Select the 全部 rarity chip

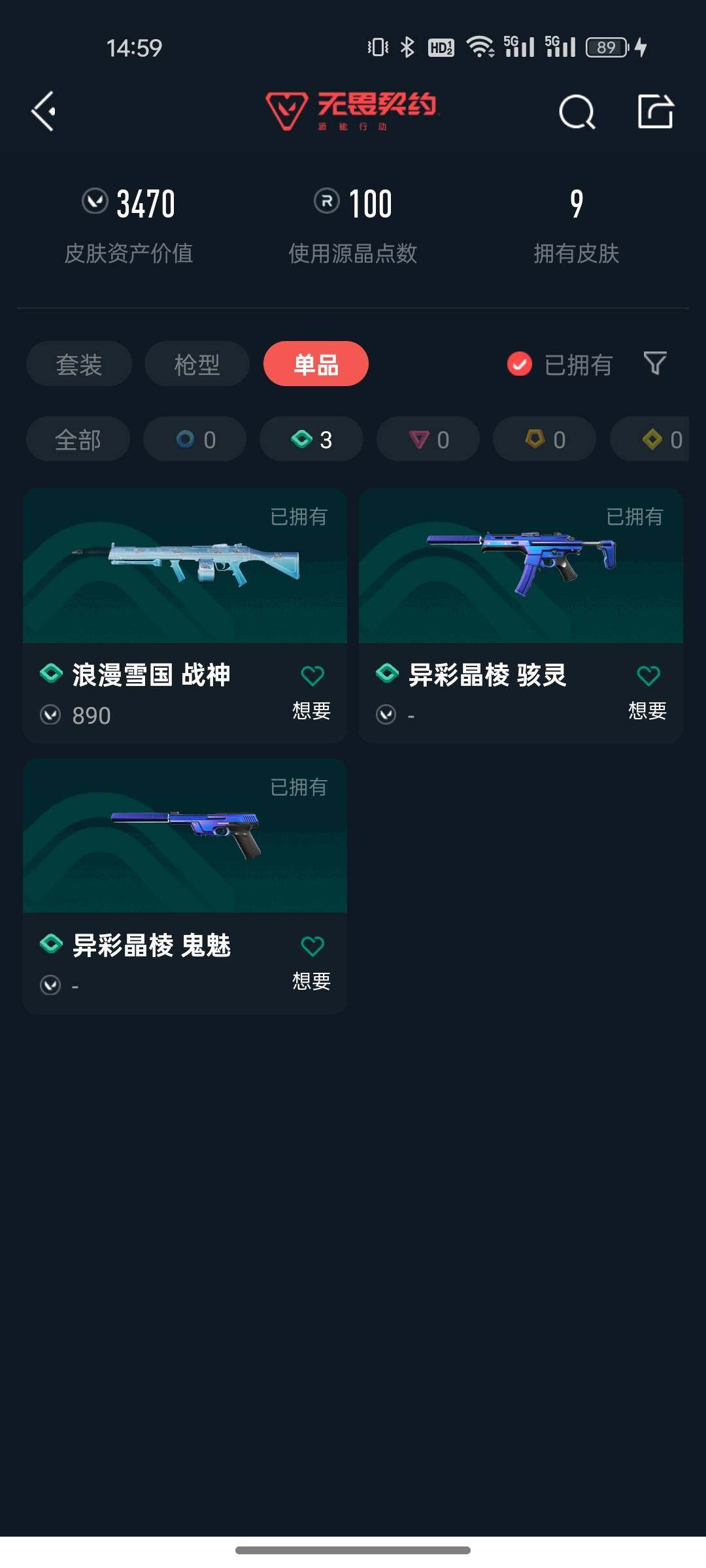tap(78, 440)
